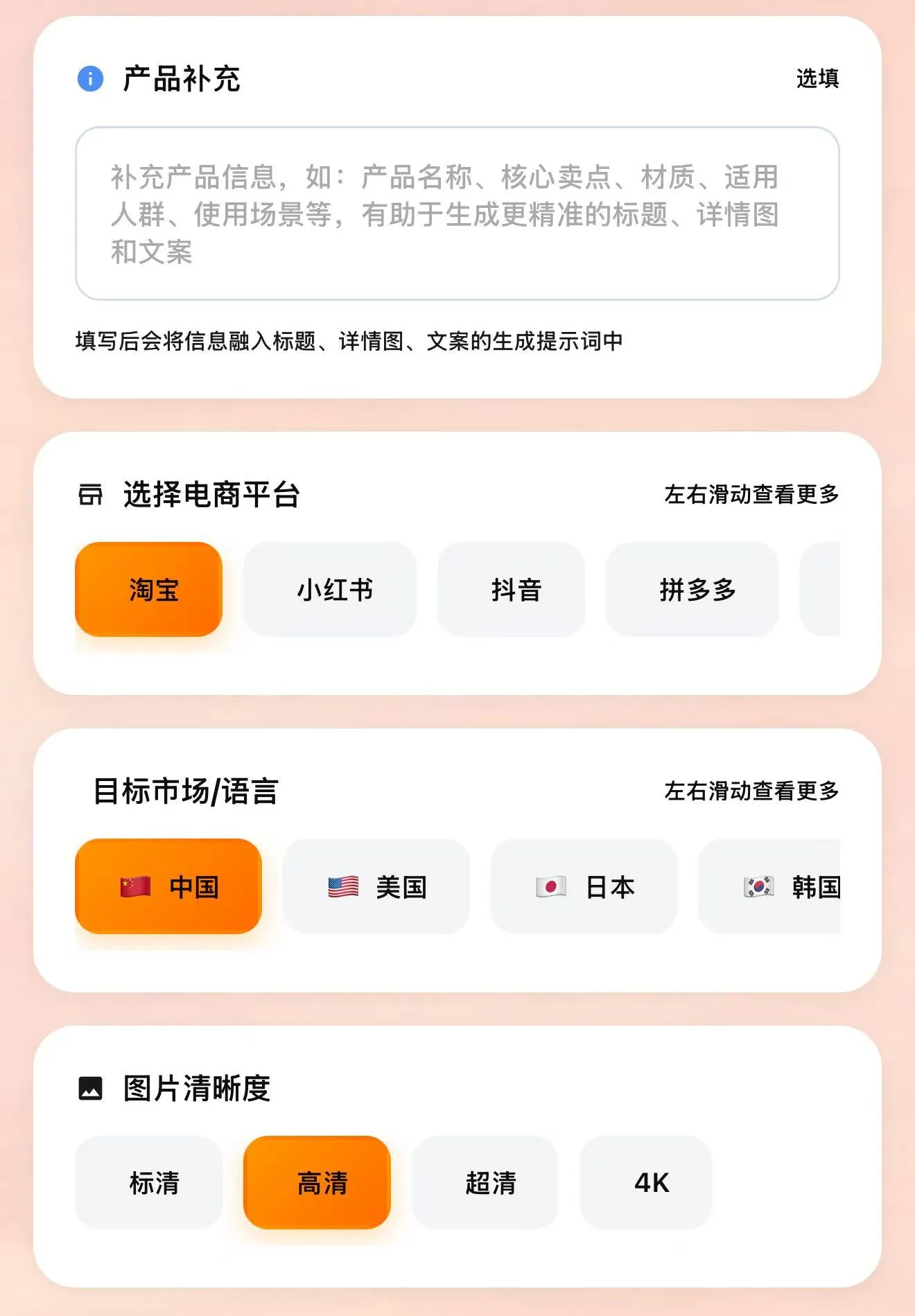Viewport: 915px width, 1316px height.
Task: Tap the 产品补充 text input field
Action: pos(457,213)
